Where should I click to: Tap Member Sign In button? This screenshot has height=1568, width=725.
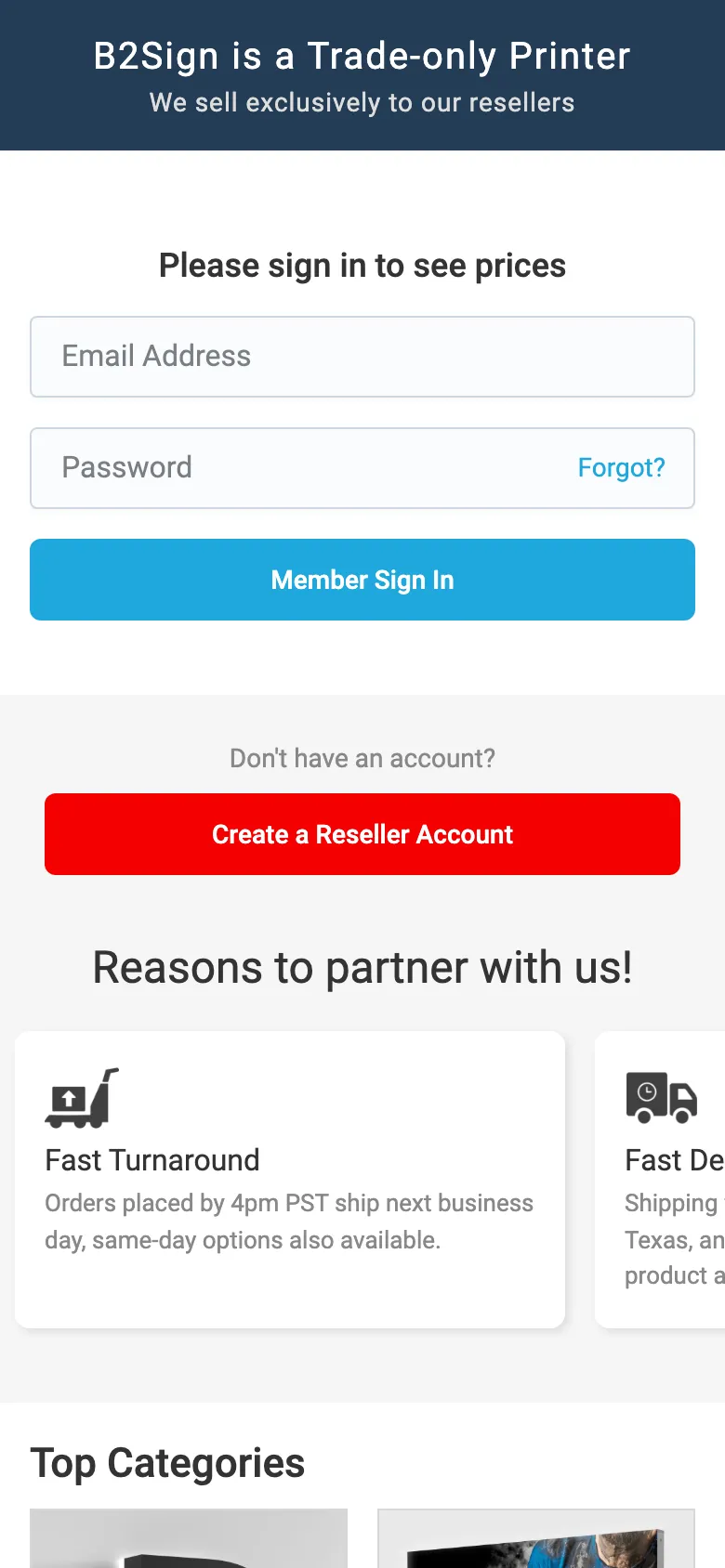362,580
